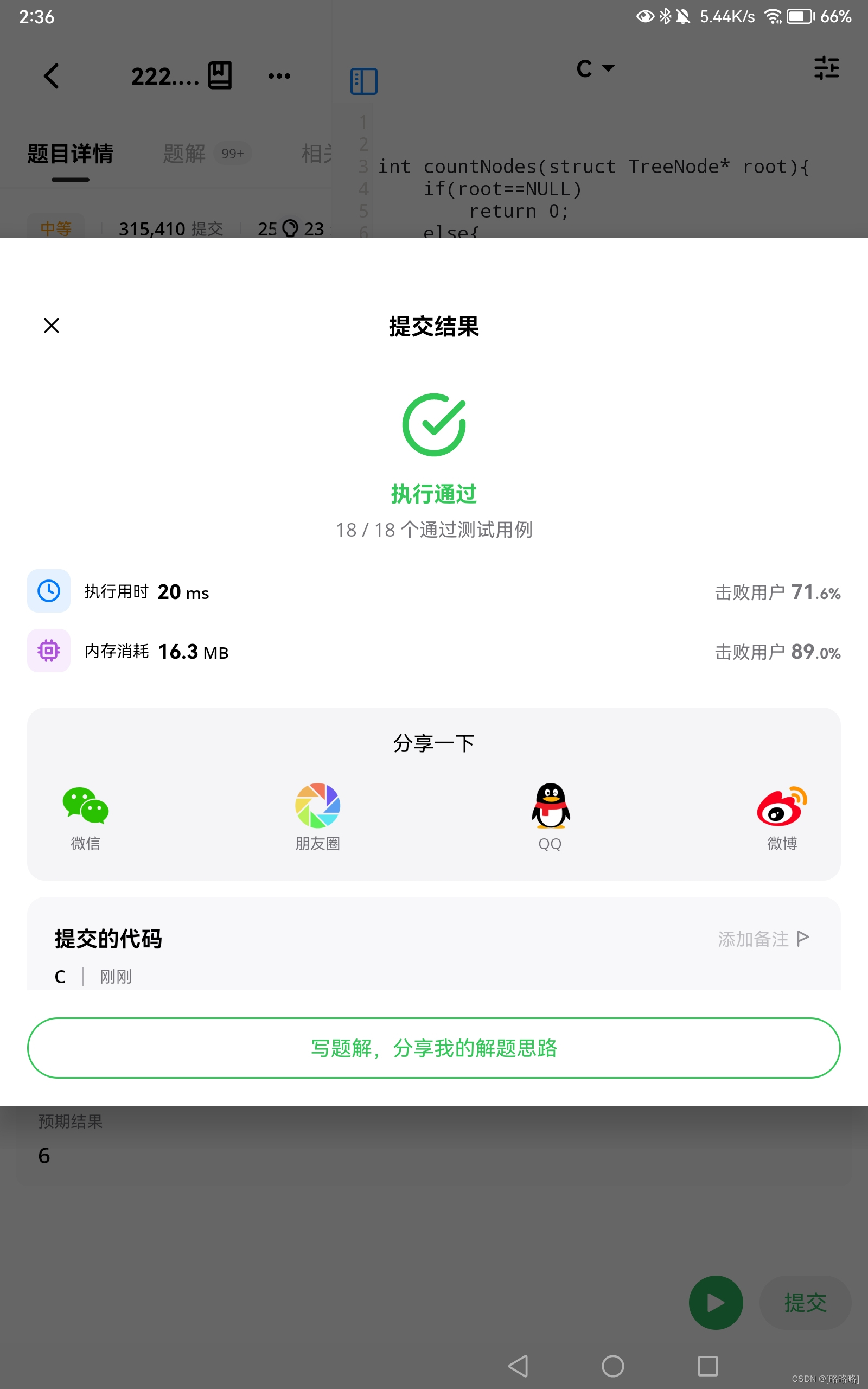Screen dimensions: 868x1389
Task: Open 执行用时 20 ms details
Action: pos(146,591)
